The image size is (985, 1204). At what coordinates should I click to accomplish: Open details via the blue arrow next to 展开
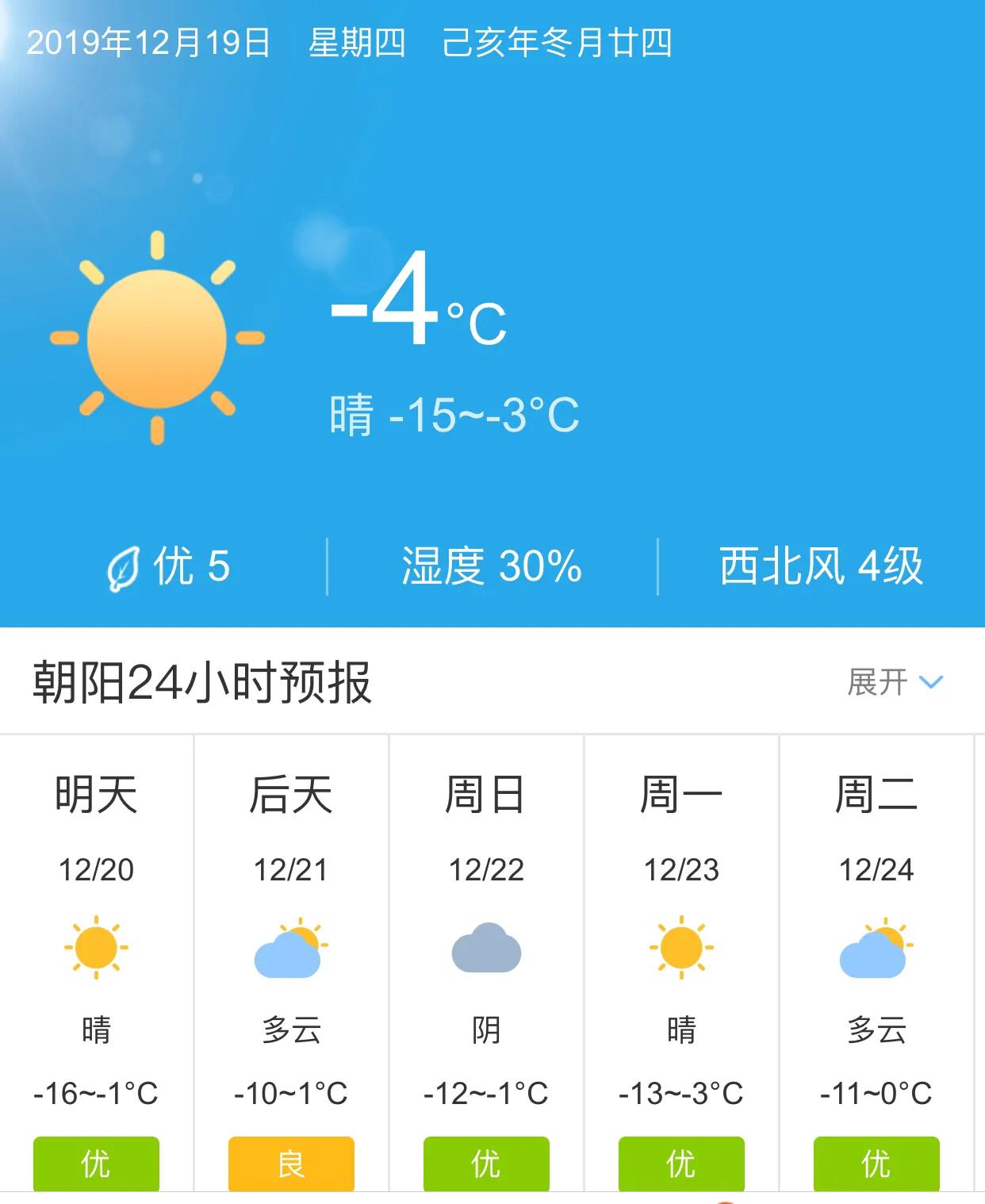coord(932,681)
